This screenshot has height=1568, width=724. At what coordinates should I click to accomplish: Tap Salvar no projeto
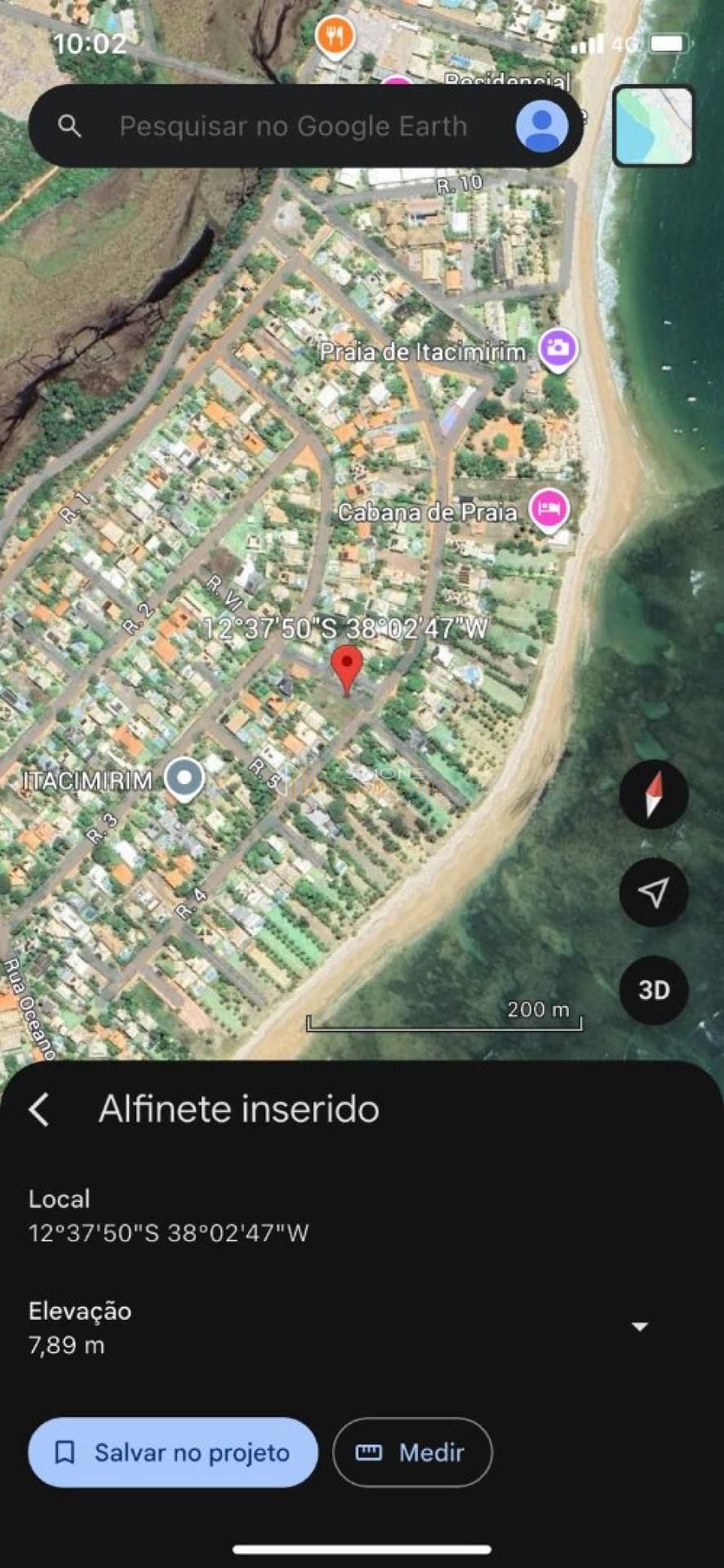point(173,1452)
